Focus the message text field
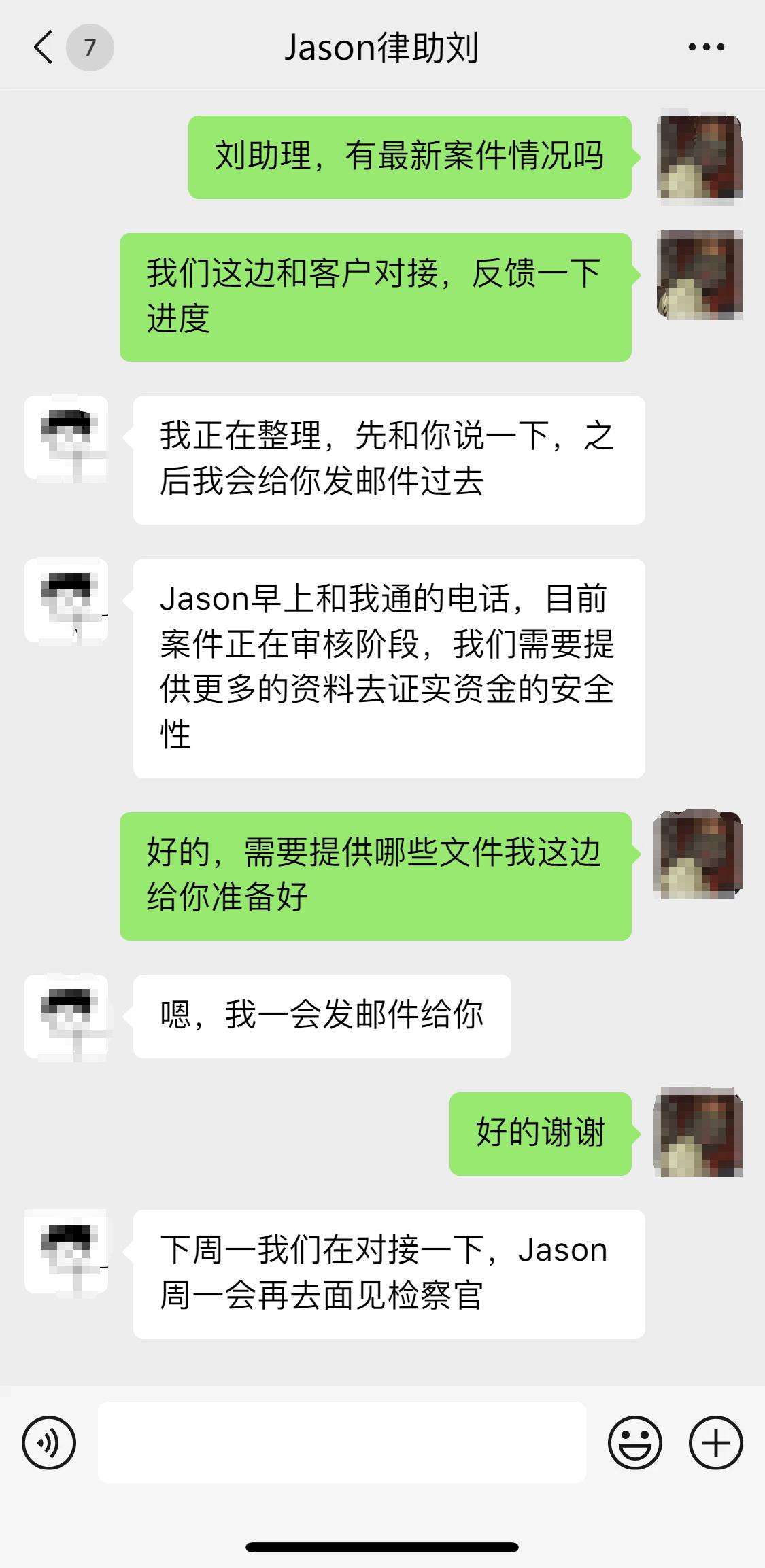The height and width of the screenshot is (1568, 765). pos(342,1442)
